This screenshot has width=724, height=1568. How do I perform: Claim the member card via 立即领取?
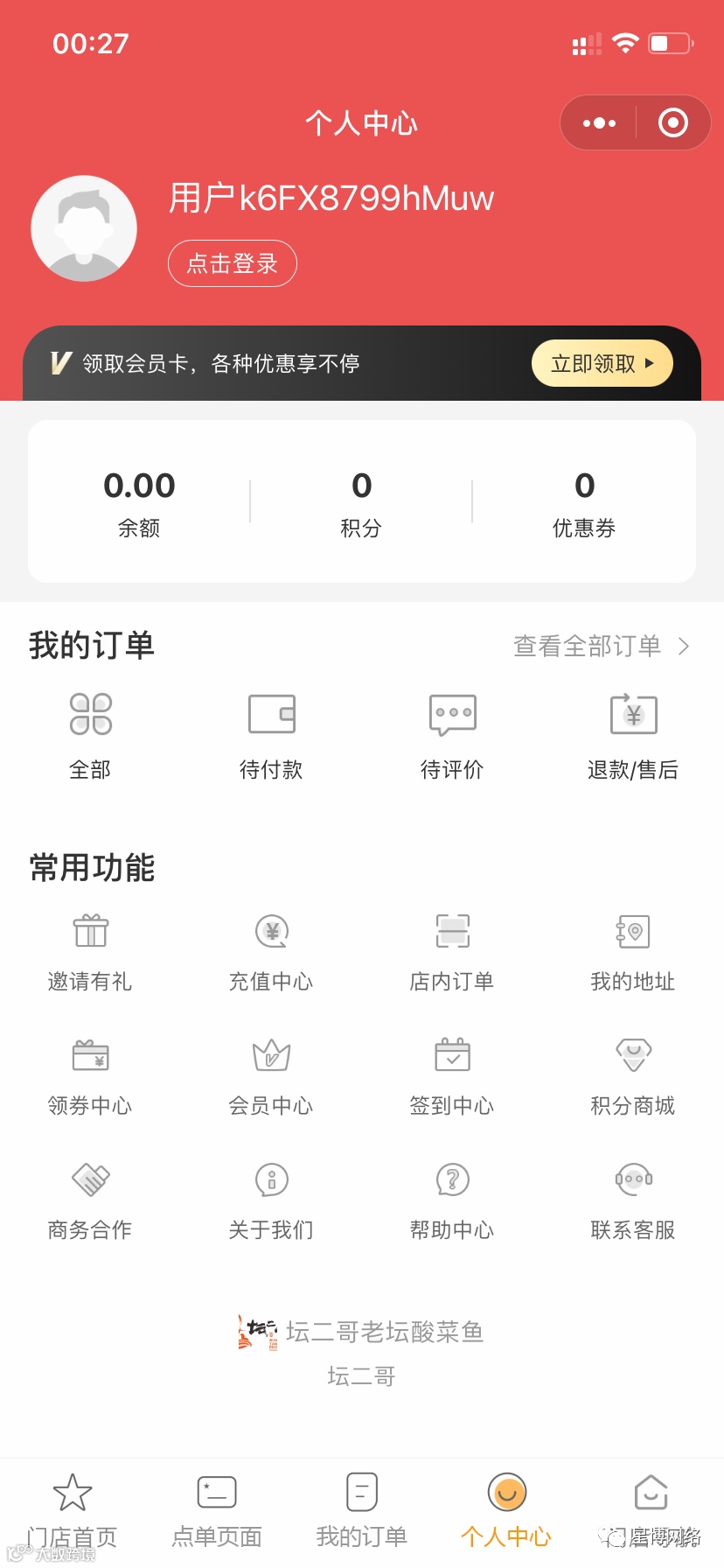pyautogui.click(x=602, y=363)
